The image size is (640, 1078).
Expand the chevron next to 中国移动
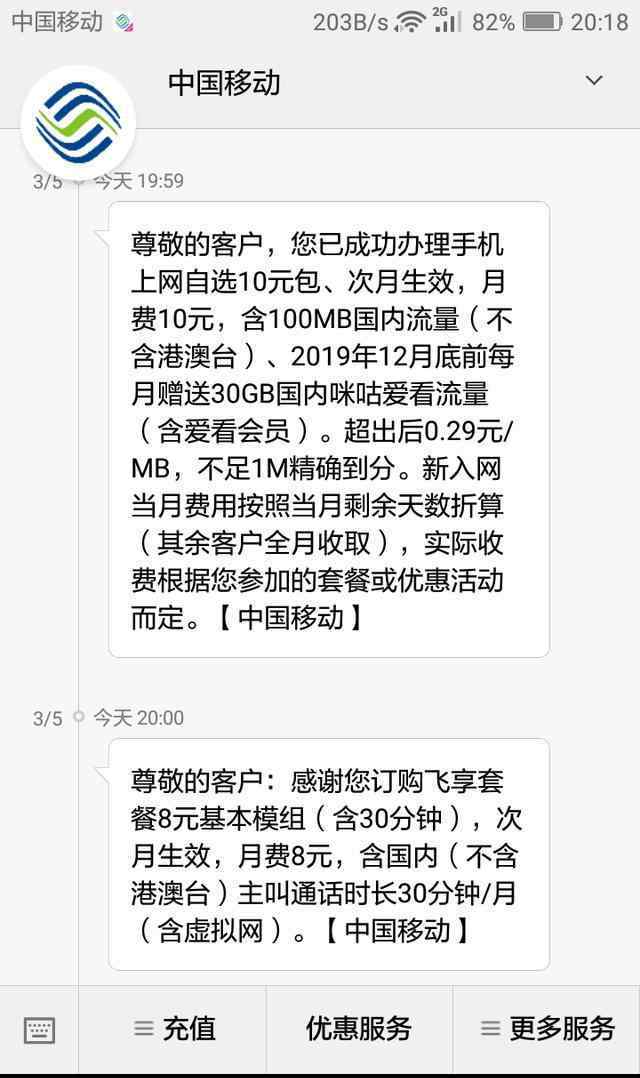pyautogui.click(x=593, y=81)
